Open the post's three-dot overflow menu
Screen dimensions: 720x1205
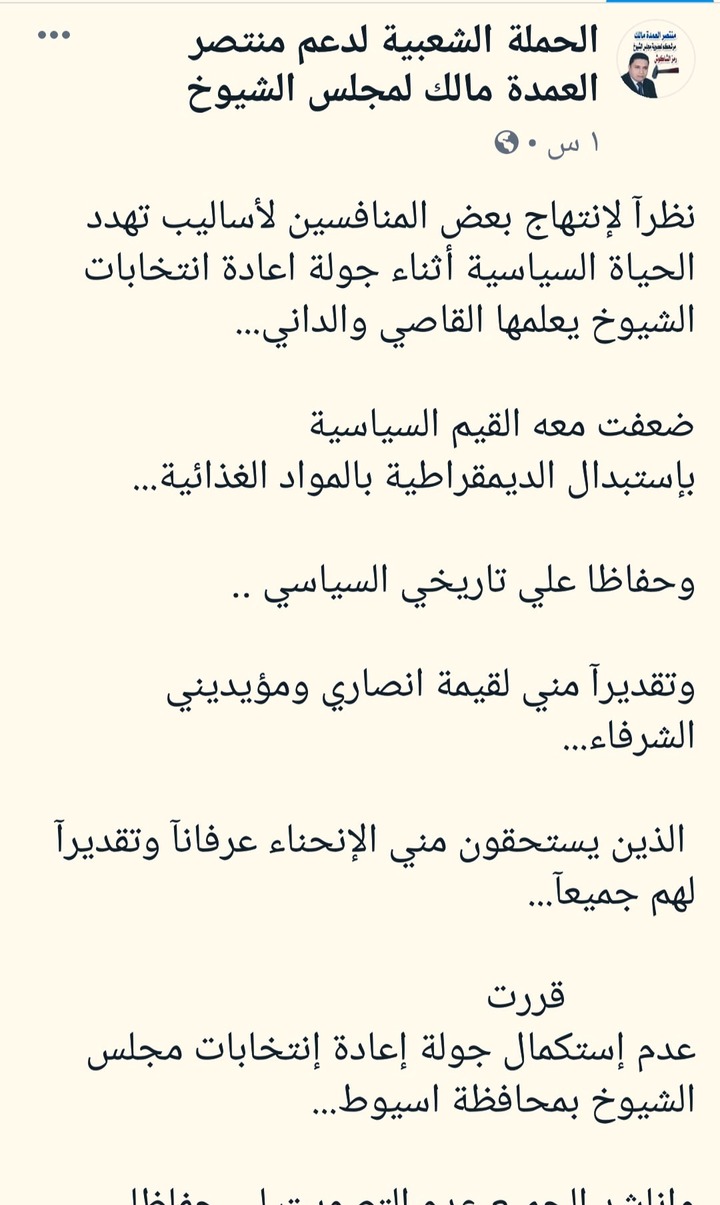(54, 36)
